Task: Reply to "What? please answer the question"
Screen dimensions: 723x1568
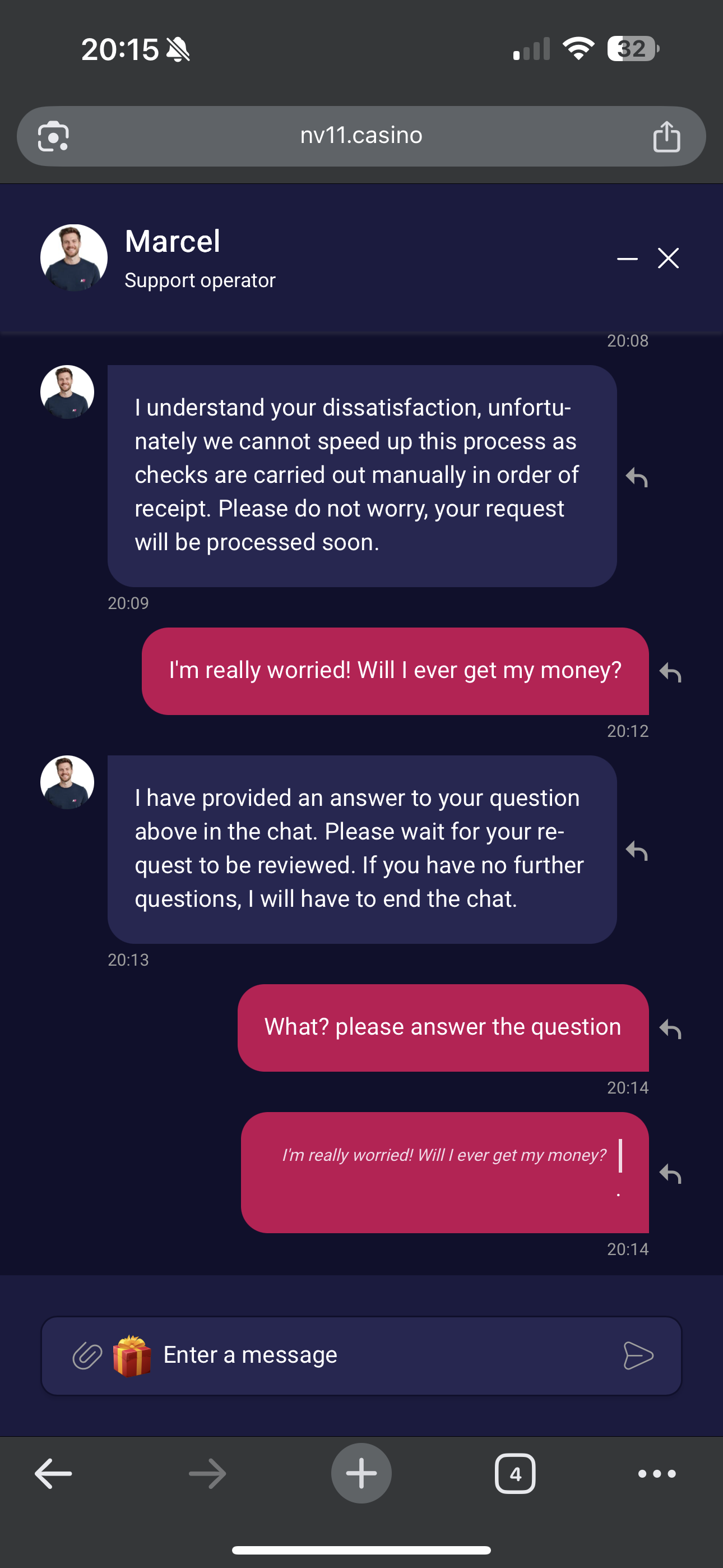Action: pyautogui.click(x=670, y=1029)
